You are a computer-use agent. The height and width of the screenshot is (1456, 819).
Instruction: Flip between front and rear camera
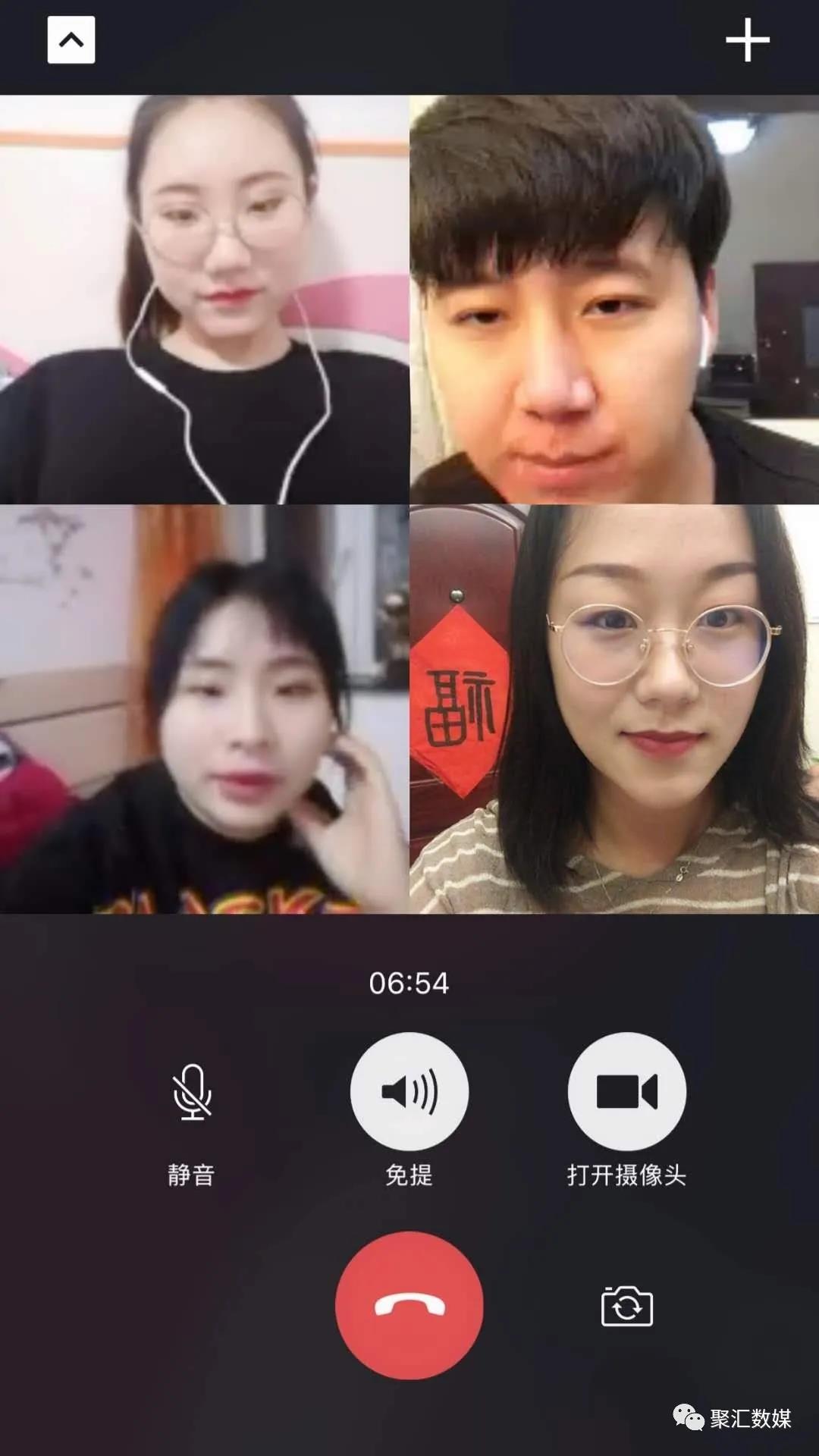coord(627,1306)
